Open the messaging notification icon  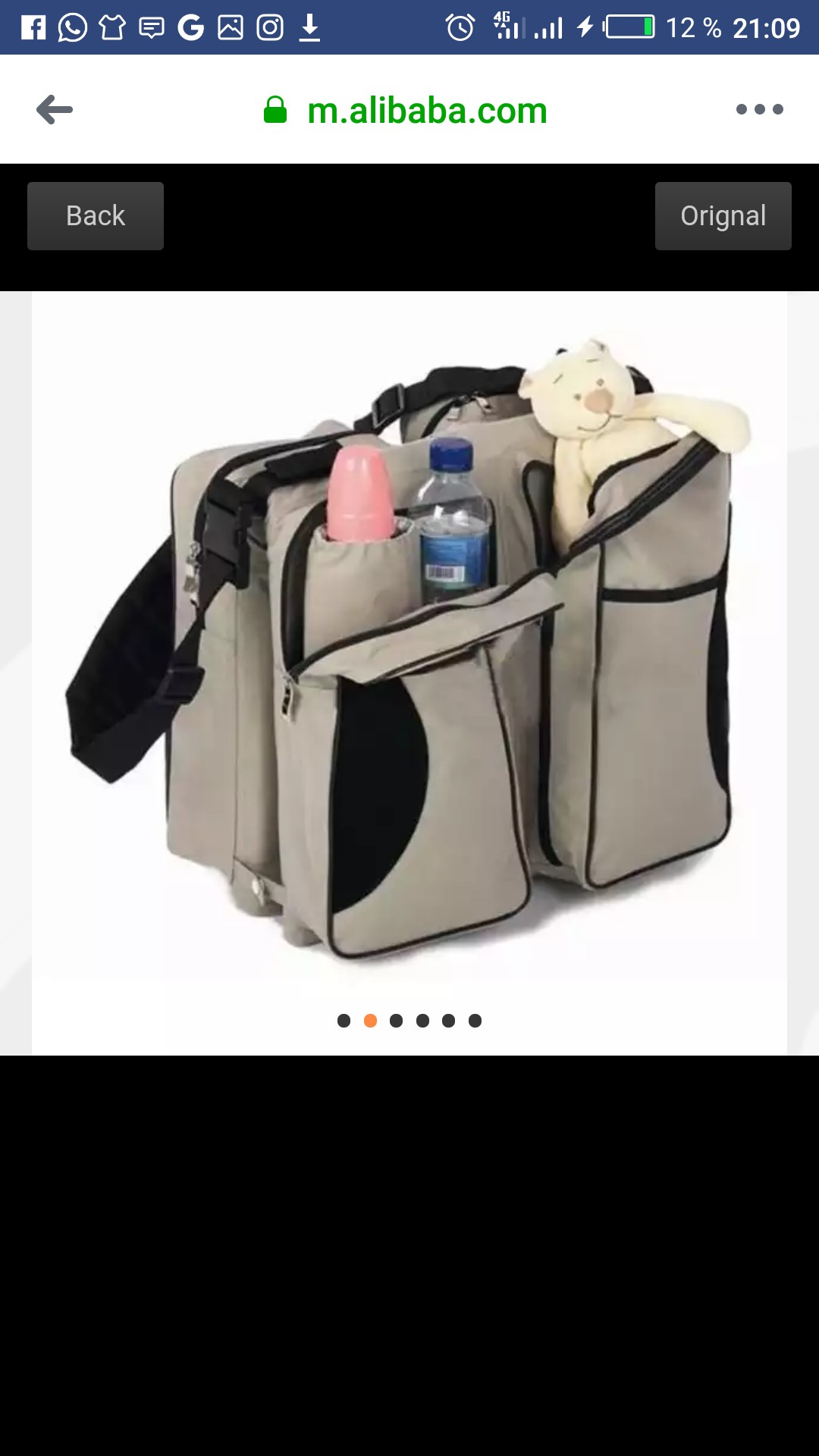pos(152,28)
